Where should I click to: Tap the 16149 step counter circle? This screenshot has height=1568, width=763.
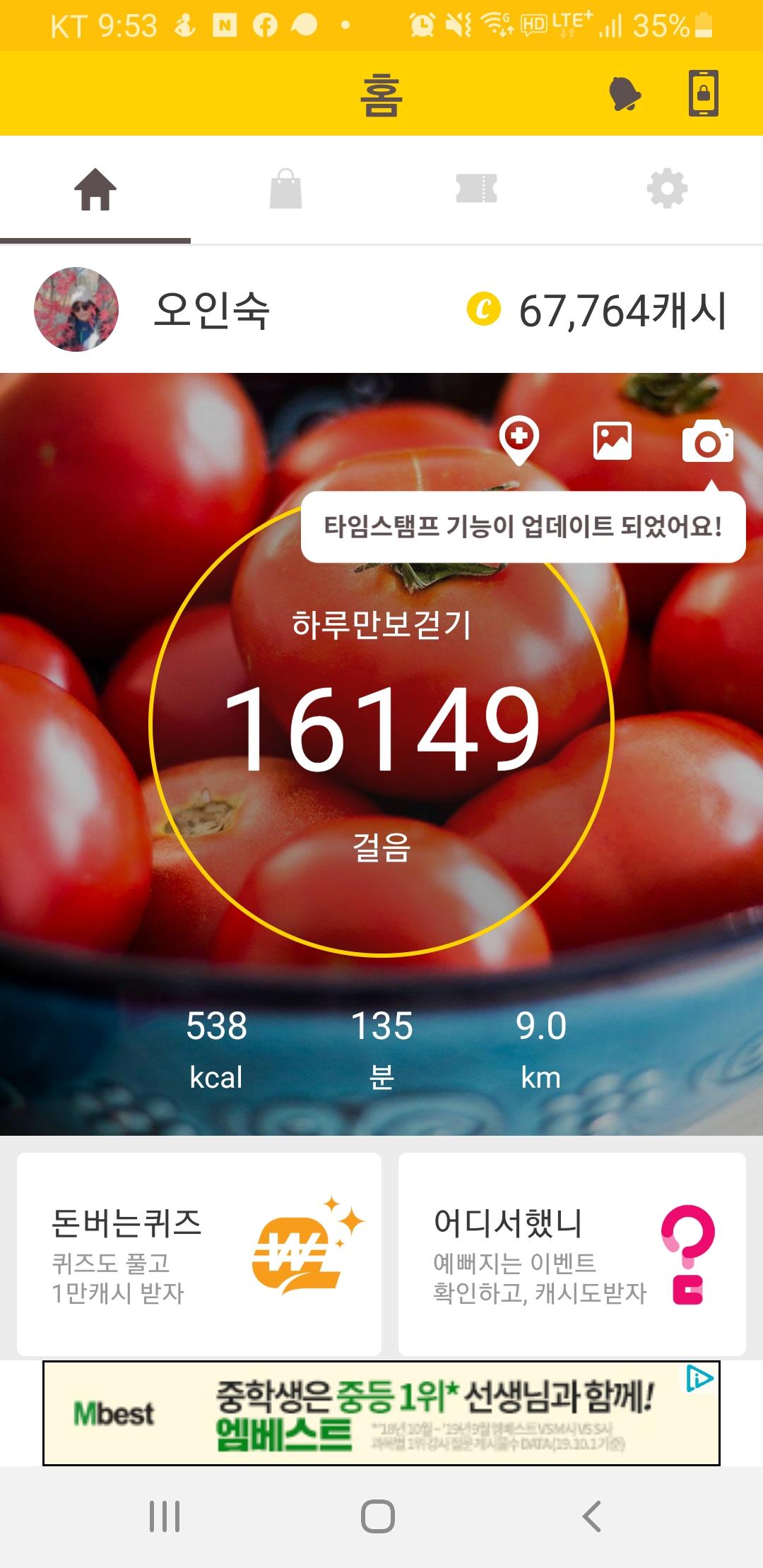coord(381,727)
